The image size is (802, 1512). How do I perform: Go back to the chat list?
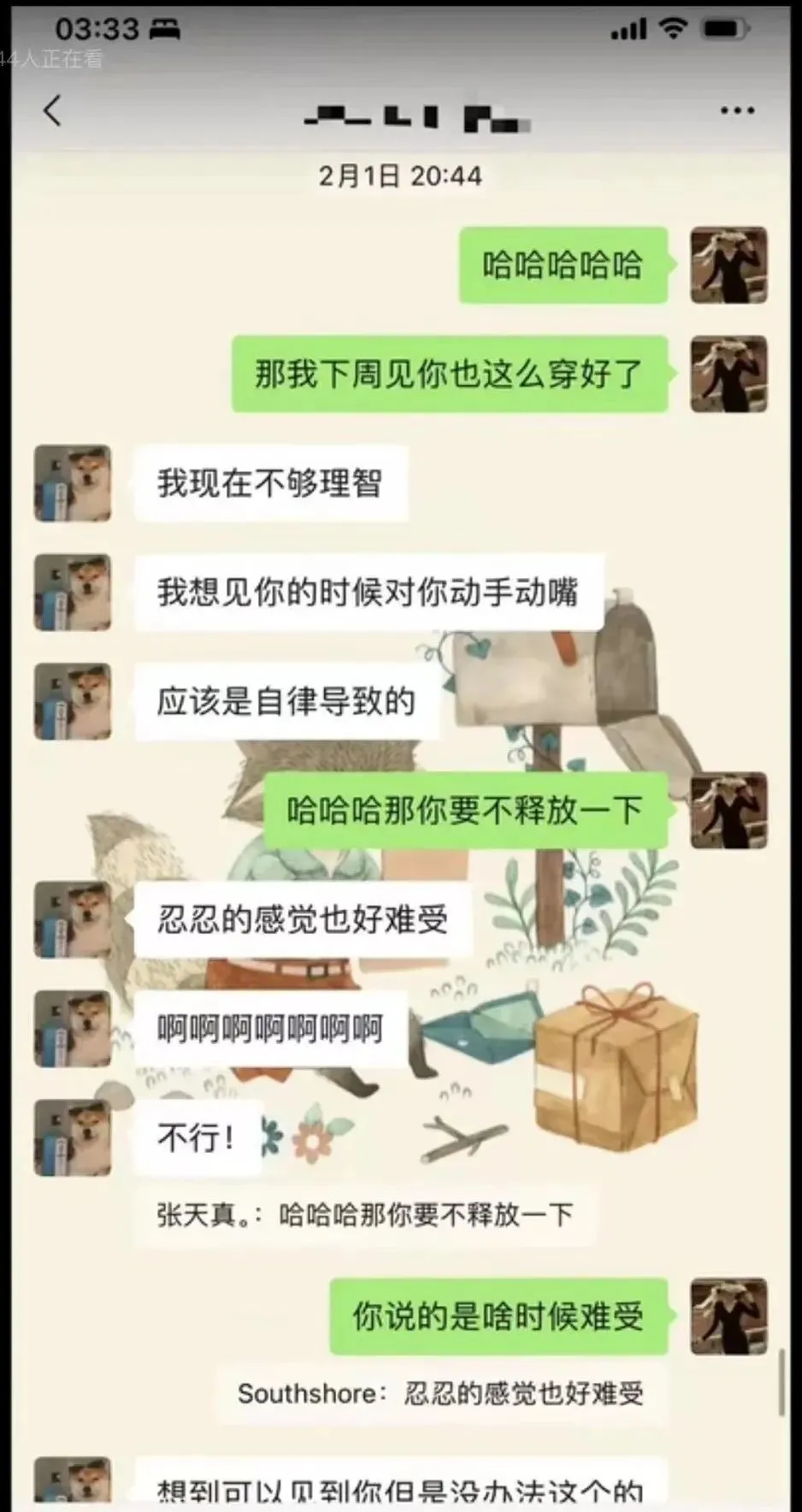[x=53, y=111]
